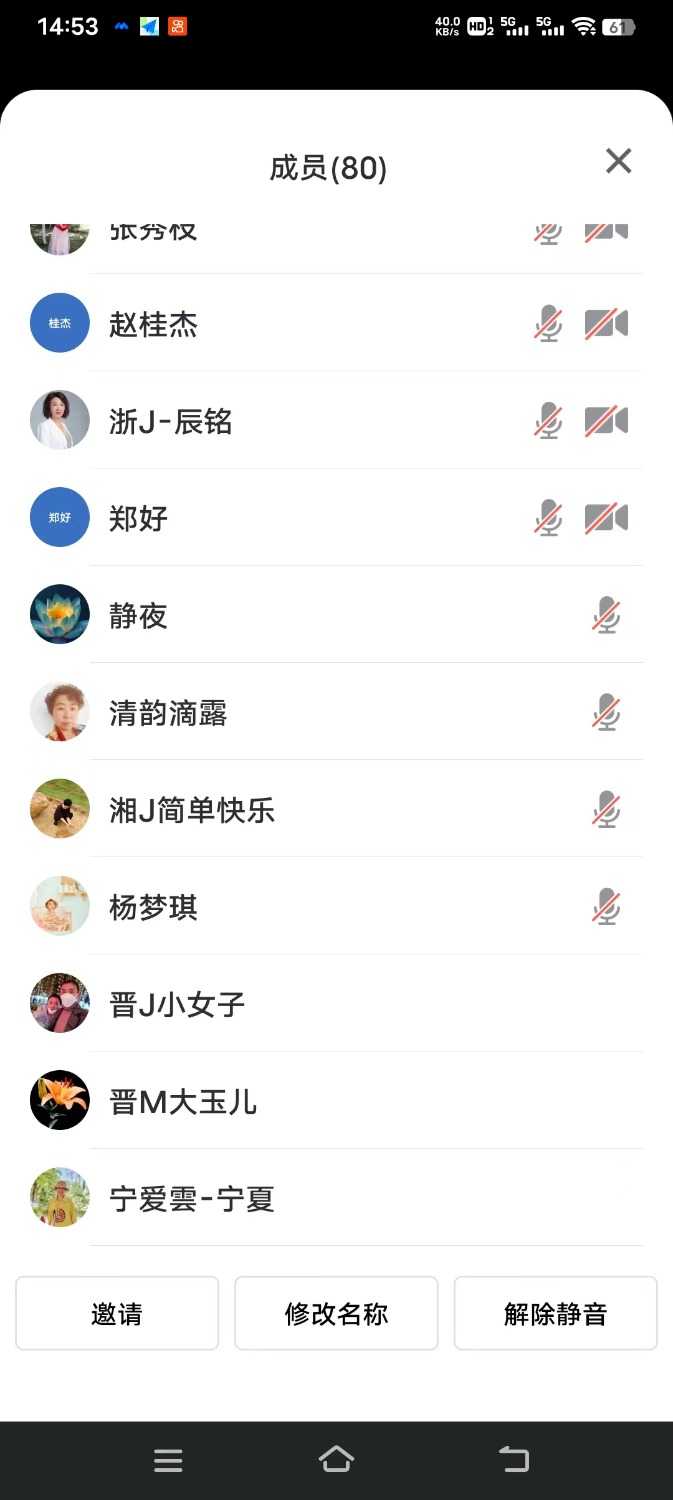Tap 解除静音 to unmute

(x=555, y=1313)
